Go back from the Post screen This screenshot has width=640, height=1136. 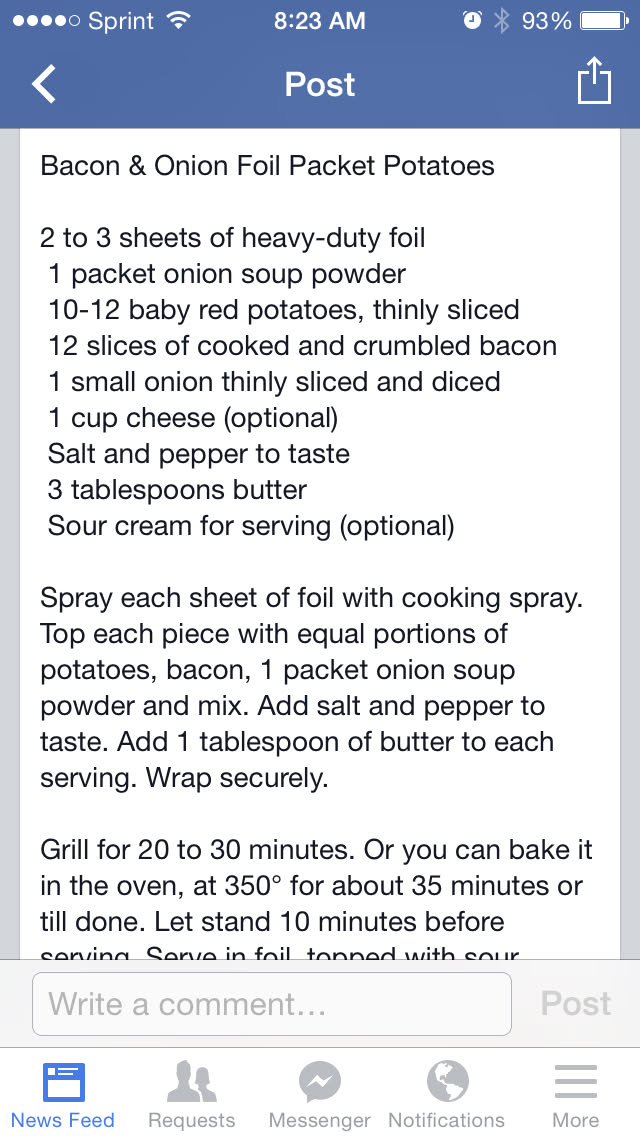coord(44,84)
